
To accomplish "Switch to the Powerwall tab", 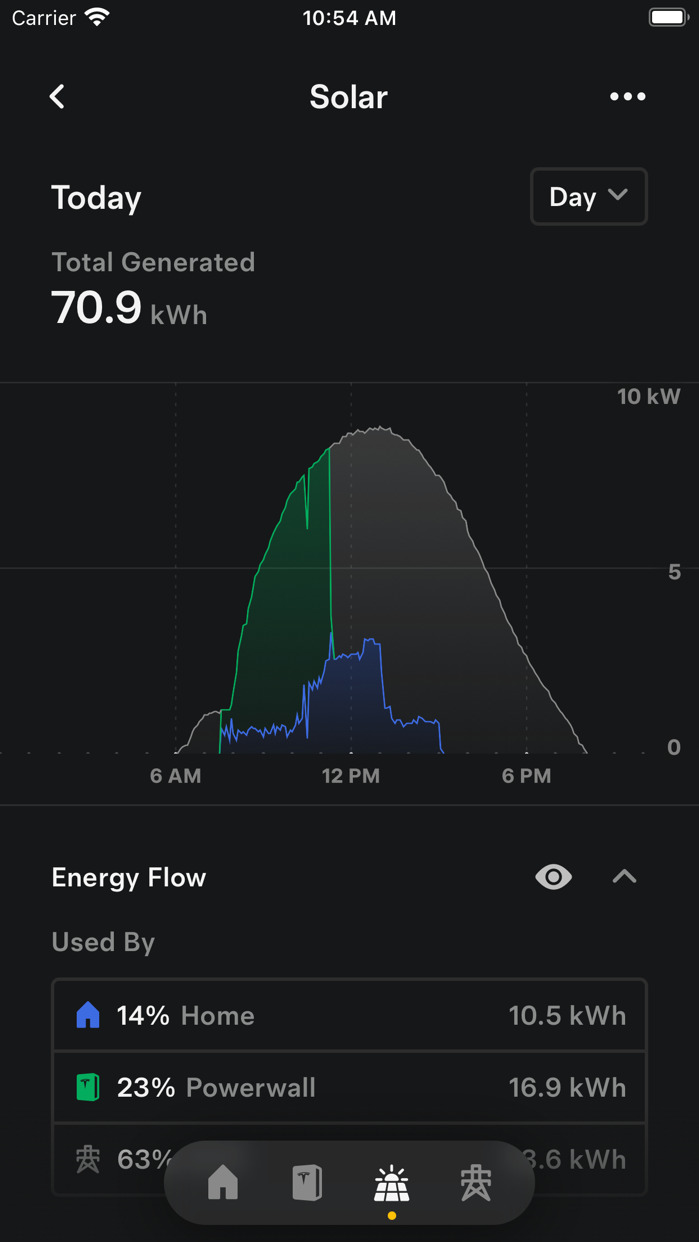I will (x=307, y=1184).
